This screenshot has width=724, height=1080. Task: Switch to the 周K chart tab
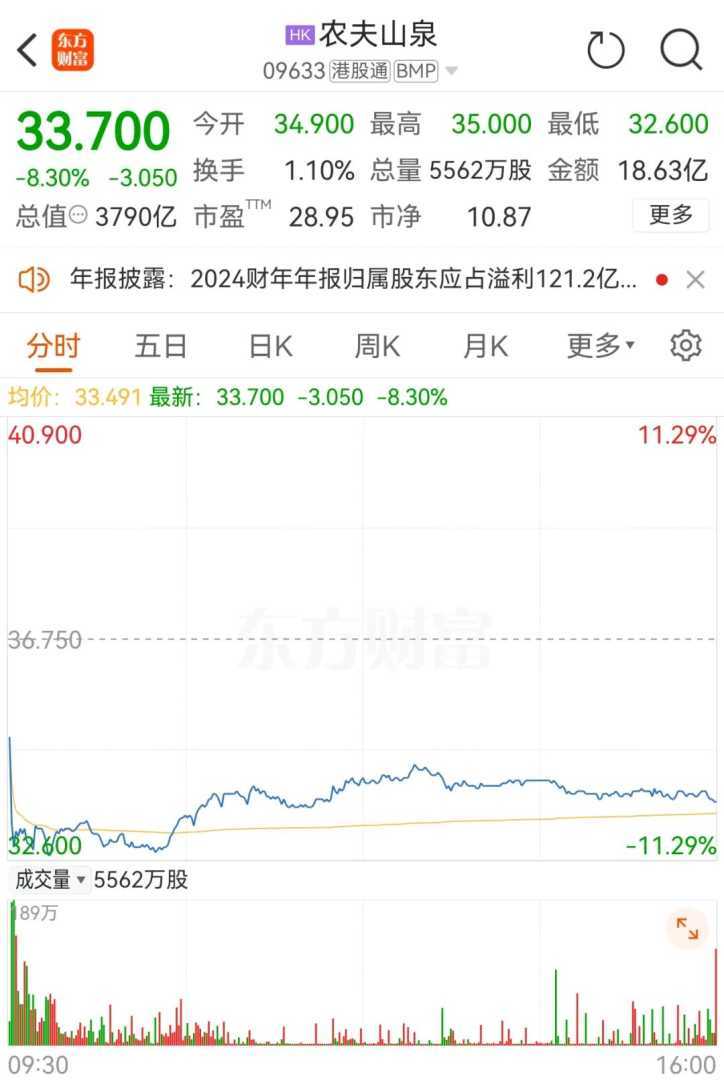[377, 346]
